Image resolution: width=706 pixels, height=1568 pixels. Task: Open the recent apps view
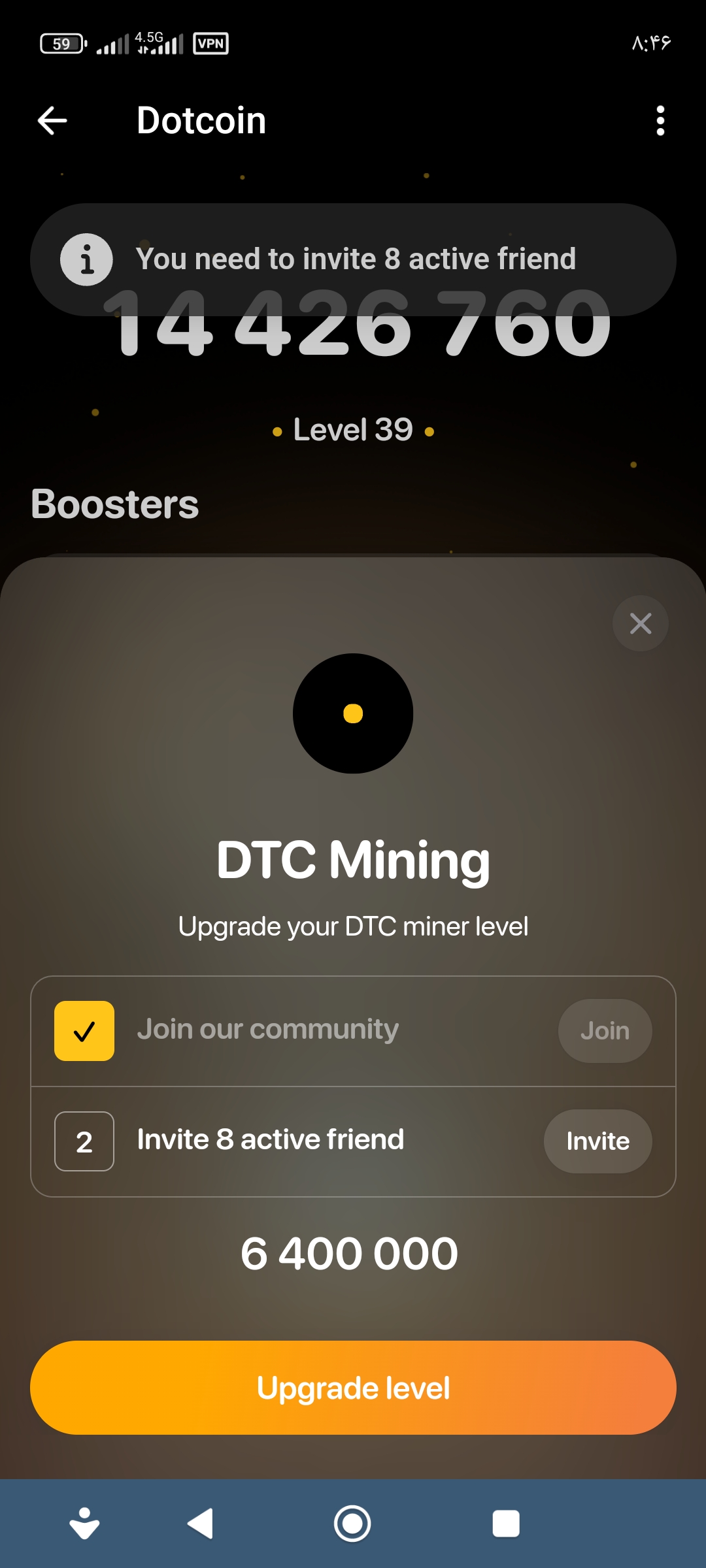(x=505, y=1524)
